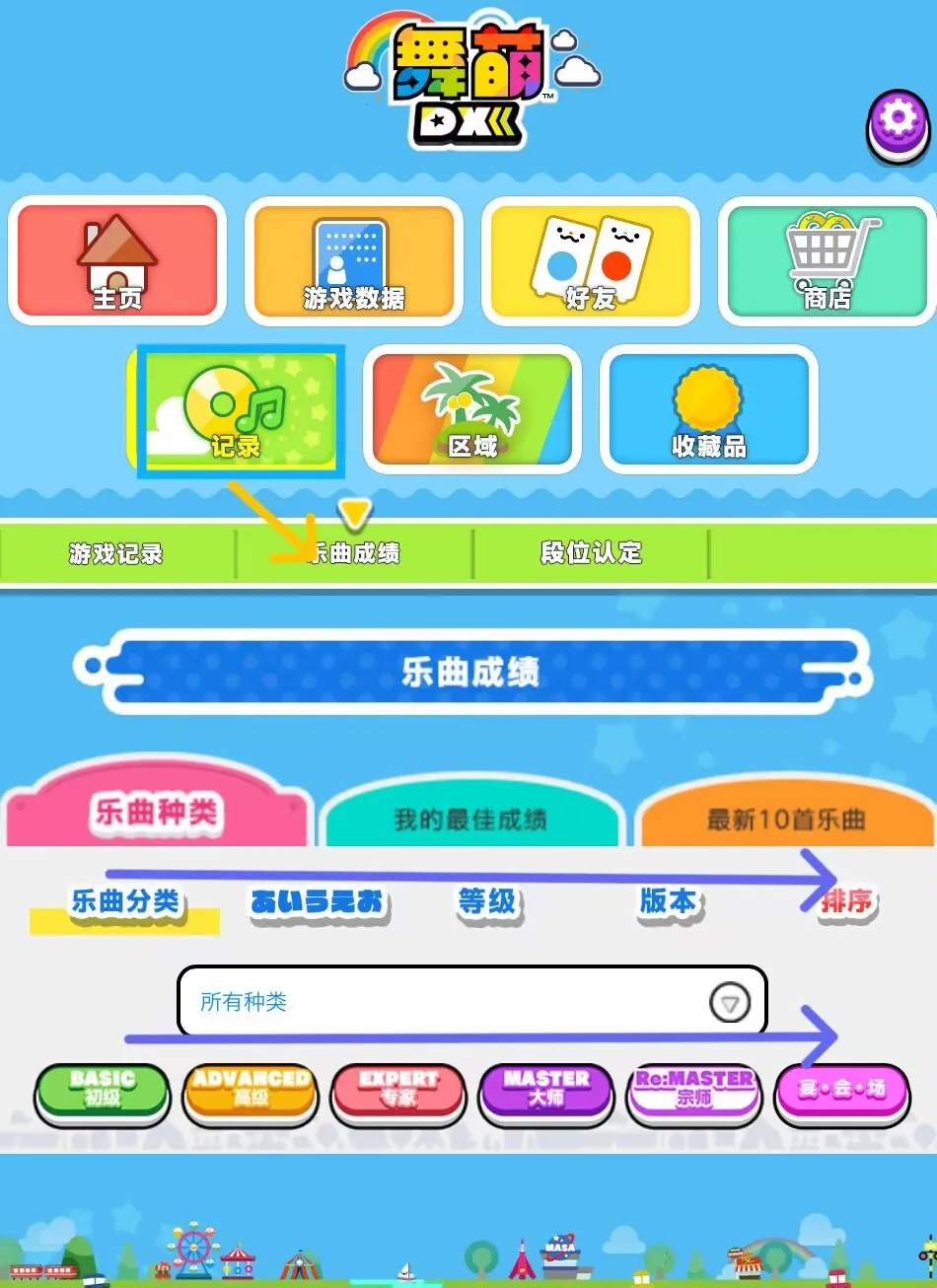Image resolution: width=937 pixels, height=1288 pixels.
Task: Open the 段位认定 rank certification tab
Action: click(x=591, y=553)
